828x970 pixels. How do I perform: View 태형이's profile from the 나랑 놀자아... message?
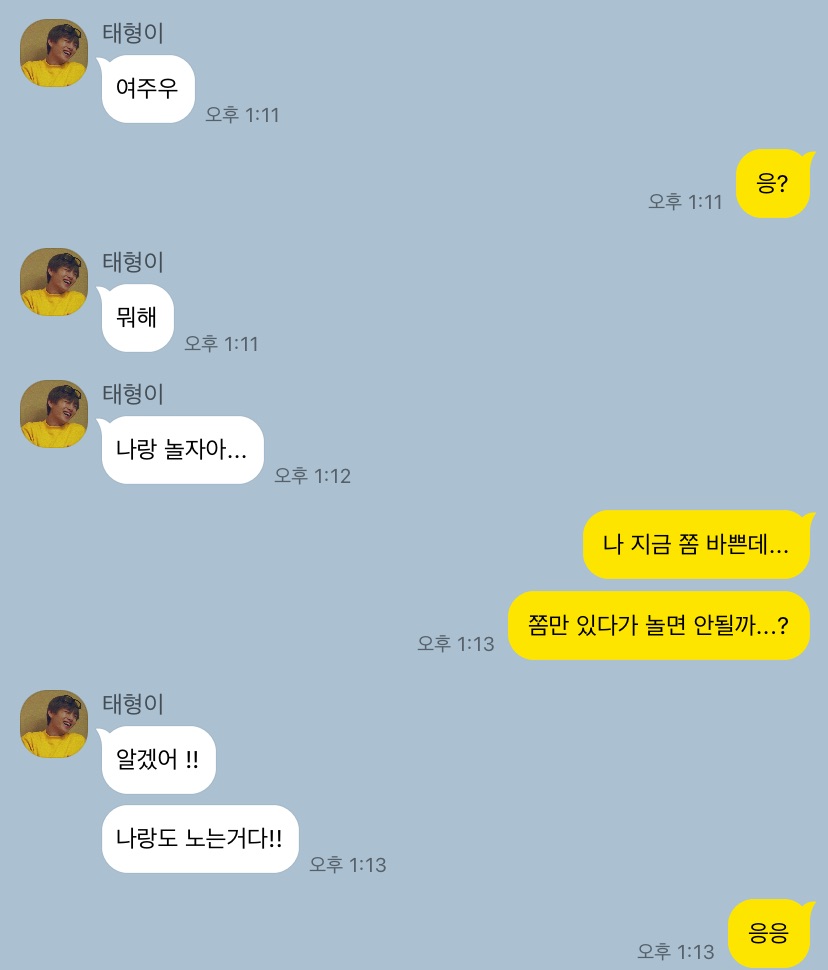pyautogui.click(x=54, y=413)
